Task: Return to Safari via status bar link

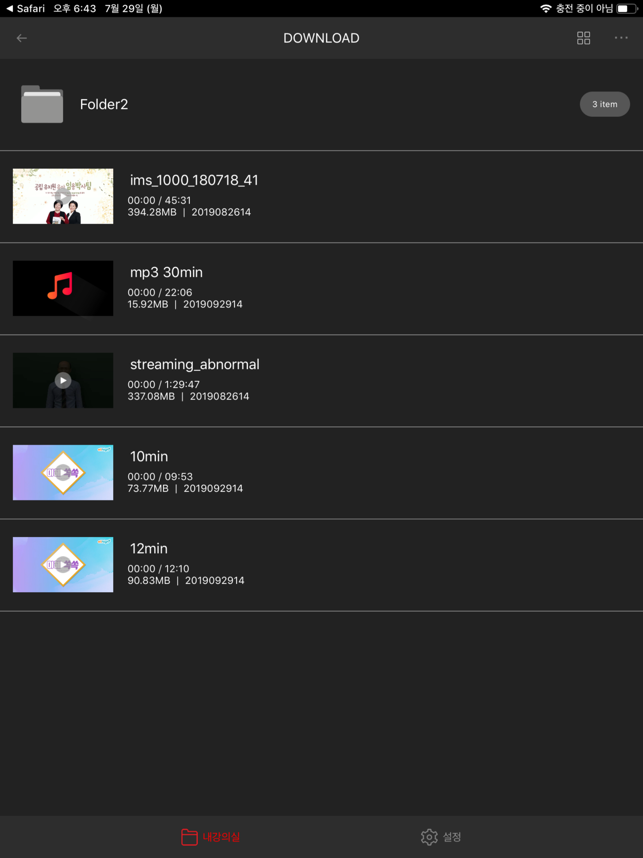Action: [x=26, y=8]
